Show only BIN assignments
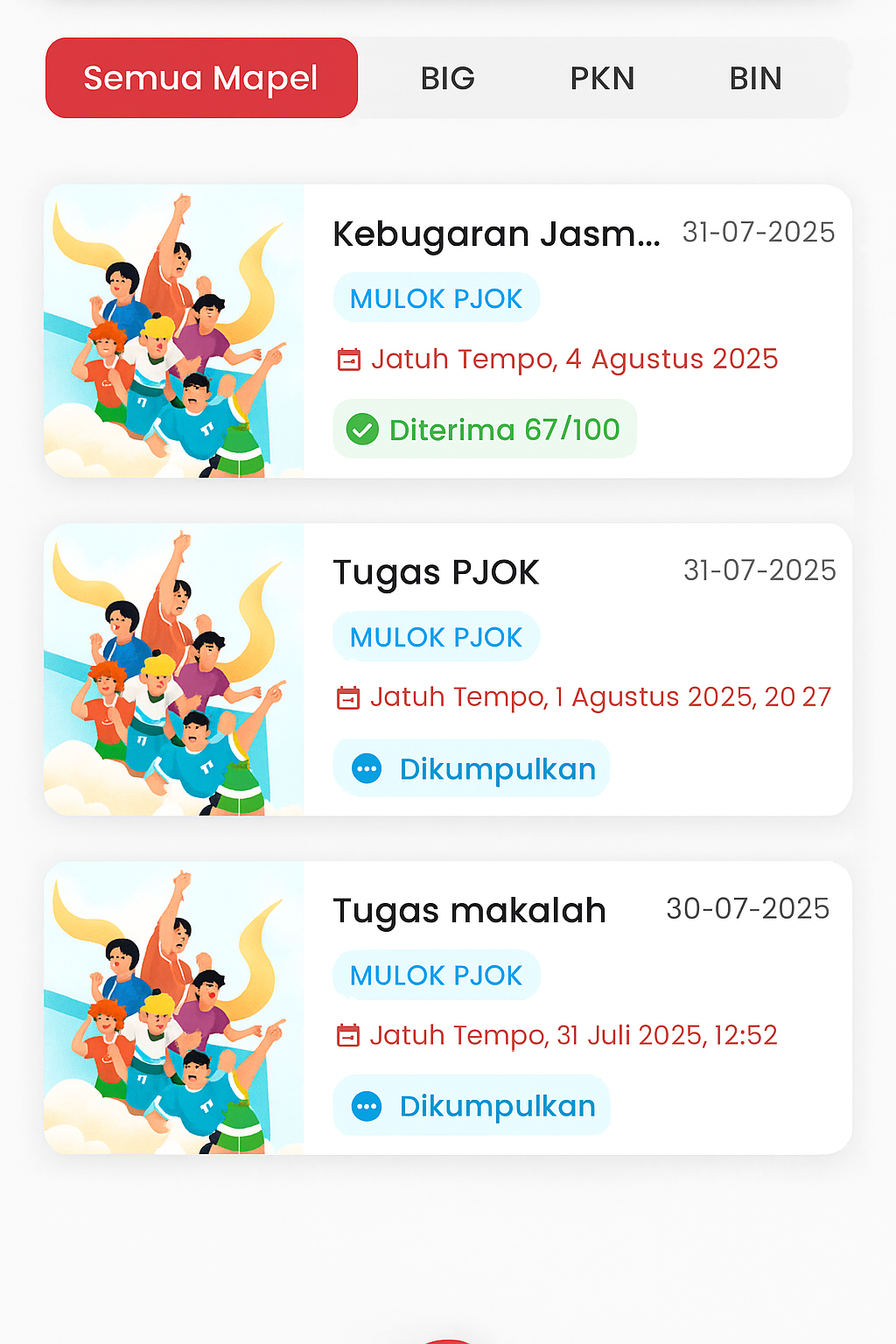 tap(755, 79)
